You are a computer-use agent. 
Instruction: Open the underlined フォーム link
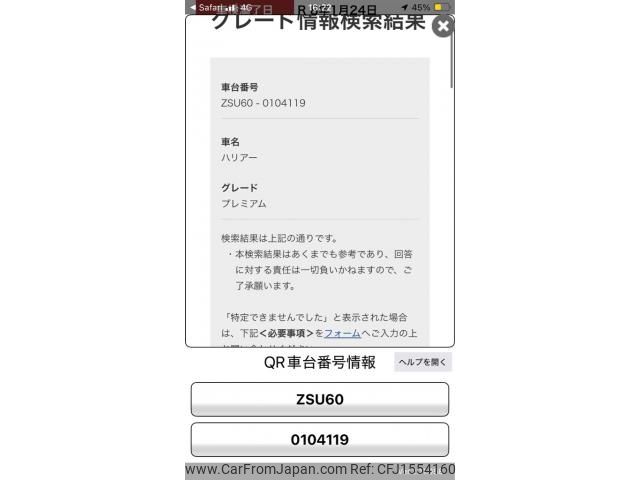tap(342, 333)
